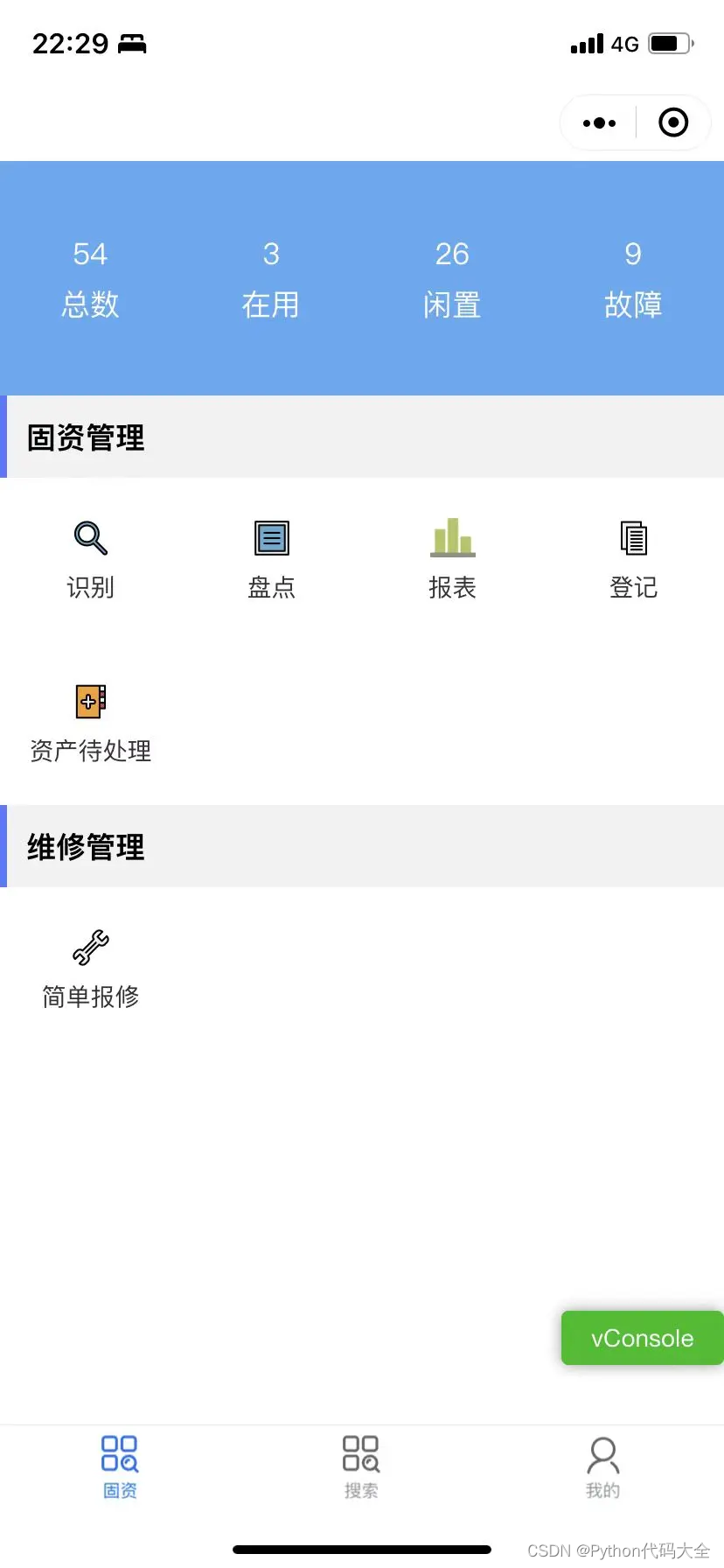Select the 固资 tab

click(x=120, y=1467)
